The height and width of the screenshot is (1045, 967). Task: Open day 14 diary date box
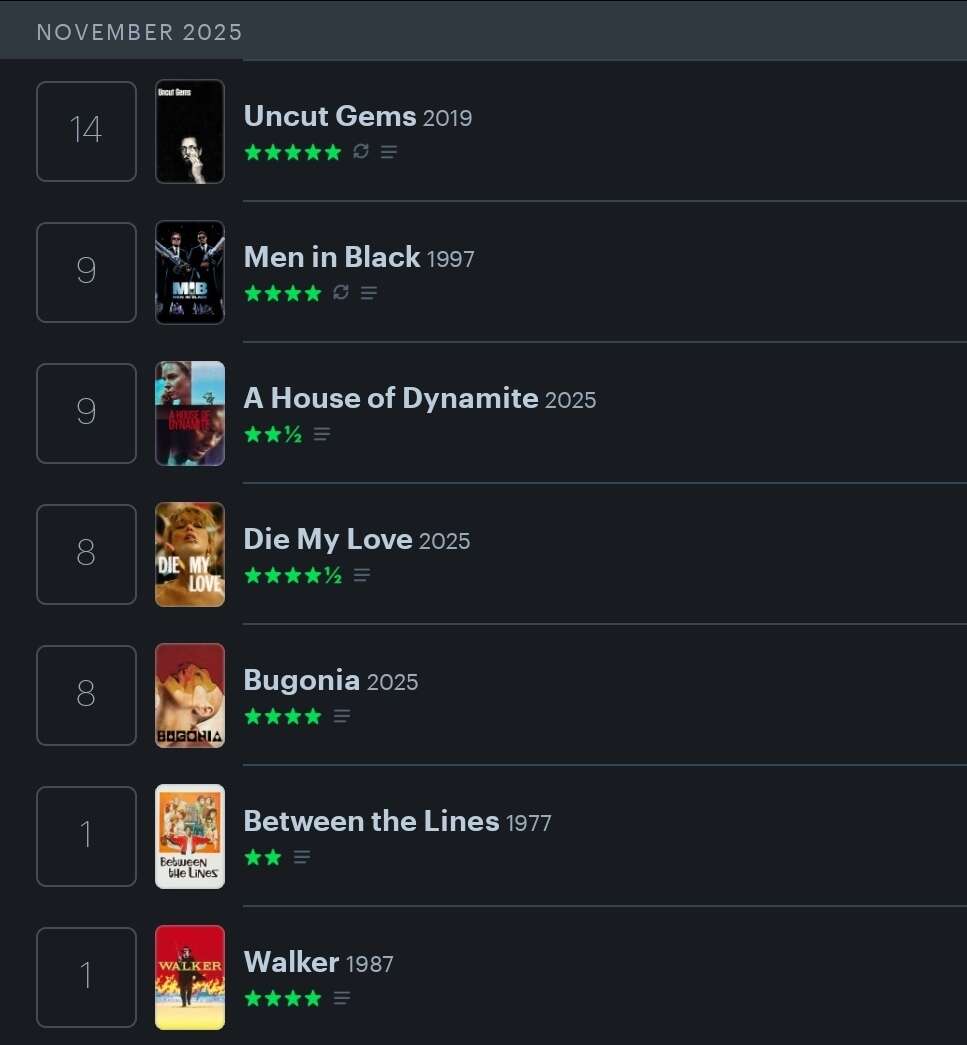pos(86,131)
